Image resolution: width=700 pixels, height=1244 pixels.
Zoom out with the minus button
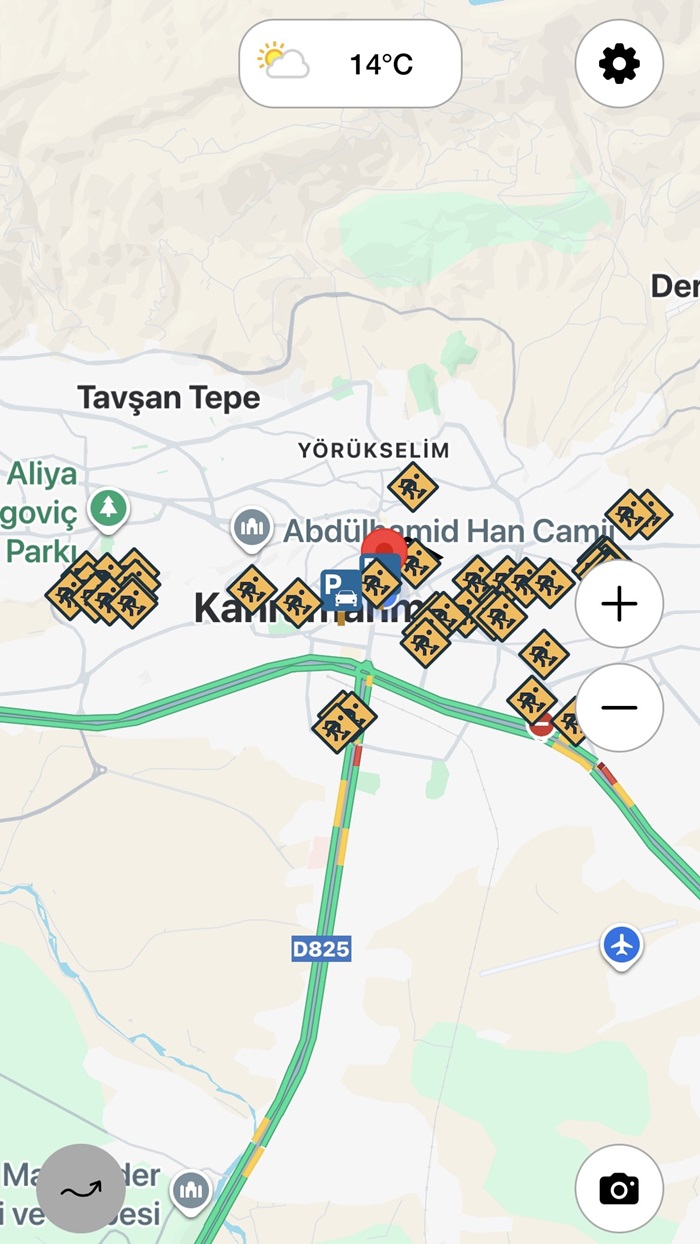click(x=619, y=708)
